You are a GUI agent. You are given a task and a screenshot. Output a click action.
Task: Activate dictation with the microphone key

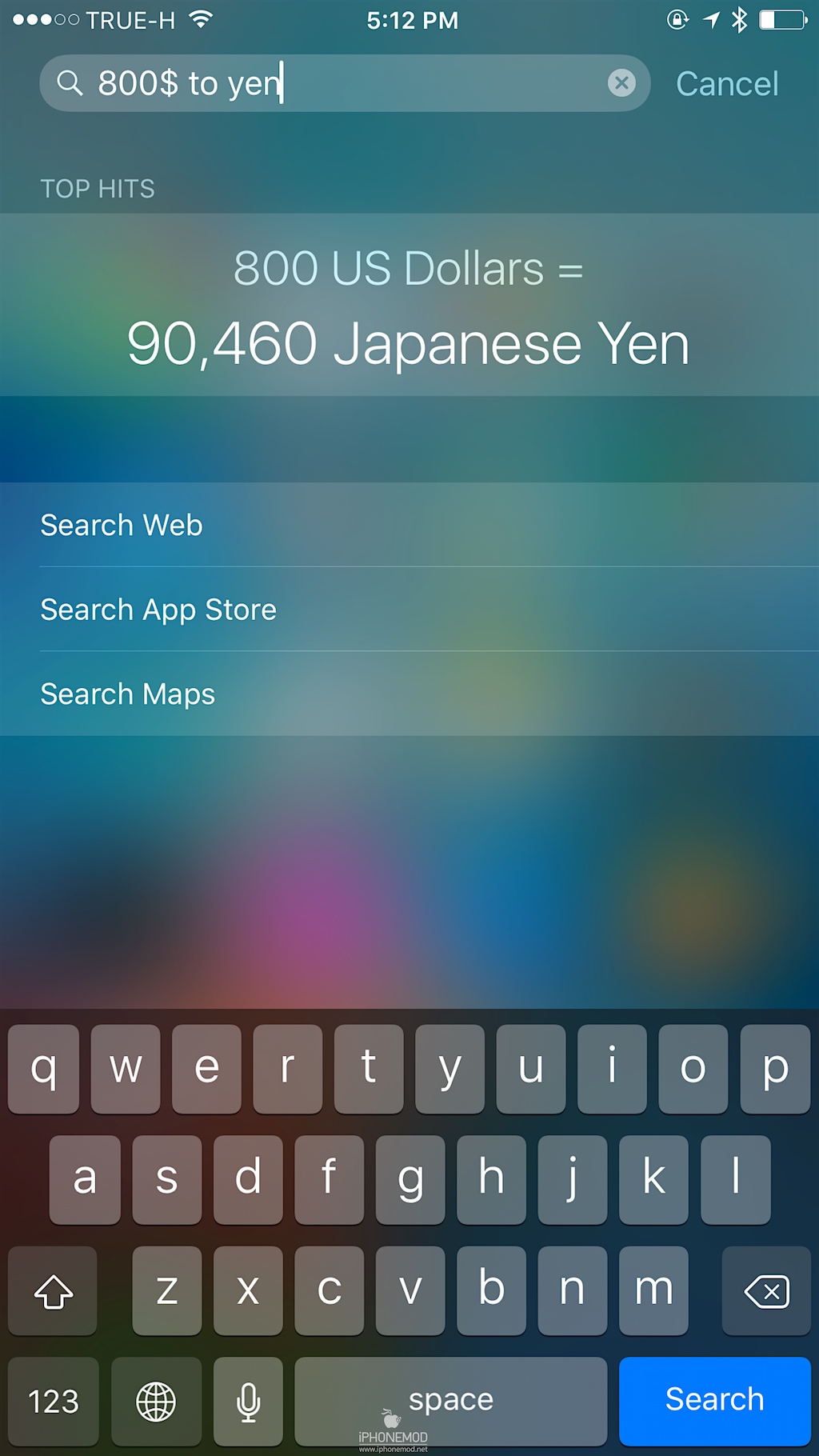click(248, 1401)
